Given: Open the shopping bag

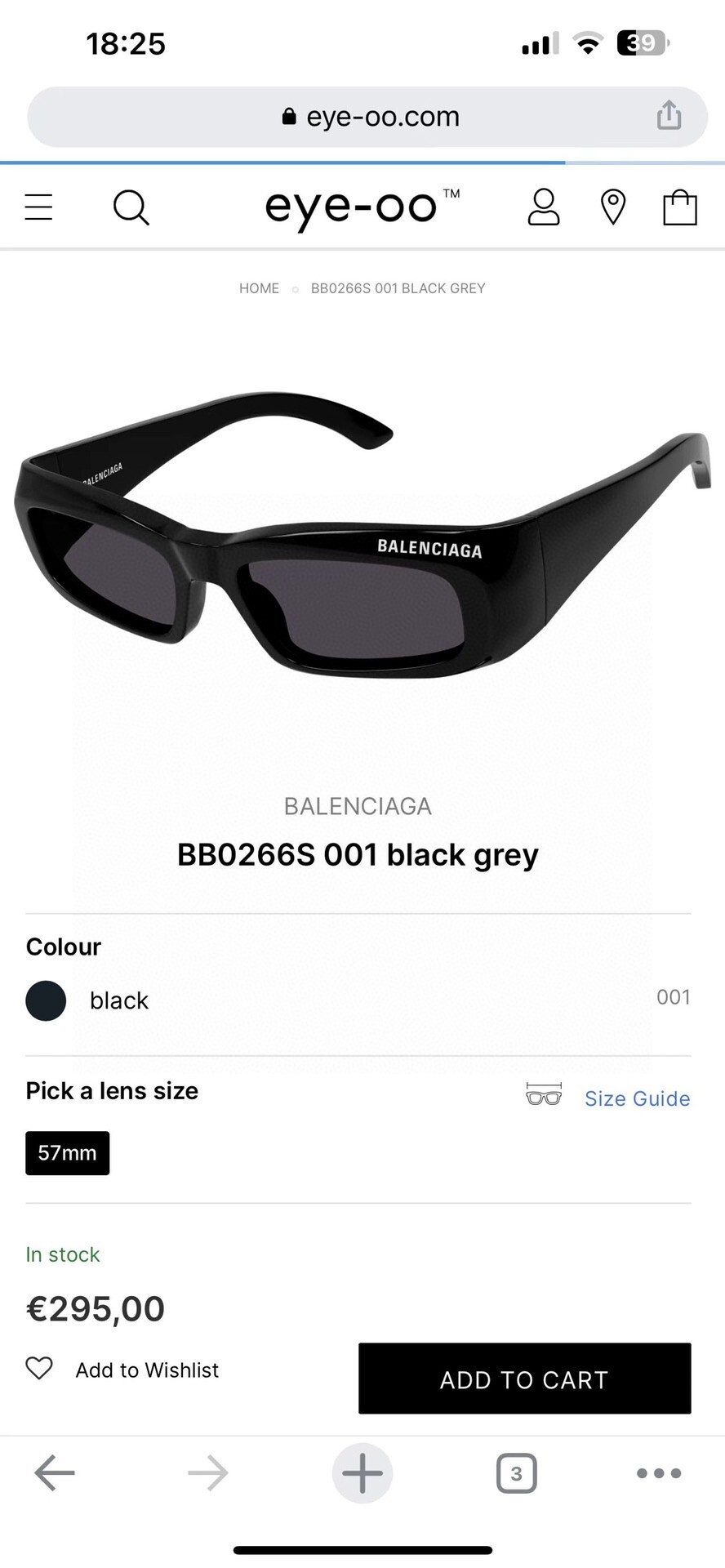Looking at the screenshot, I should (x=679, y=207).
